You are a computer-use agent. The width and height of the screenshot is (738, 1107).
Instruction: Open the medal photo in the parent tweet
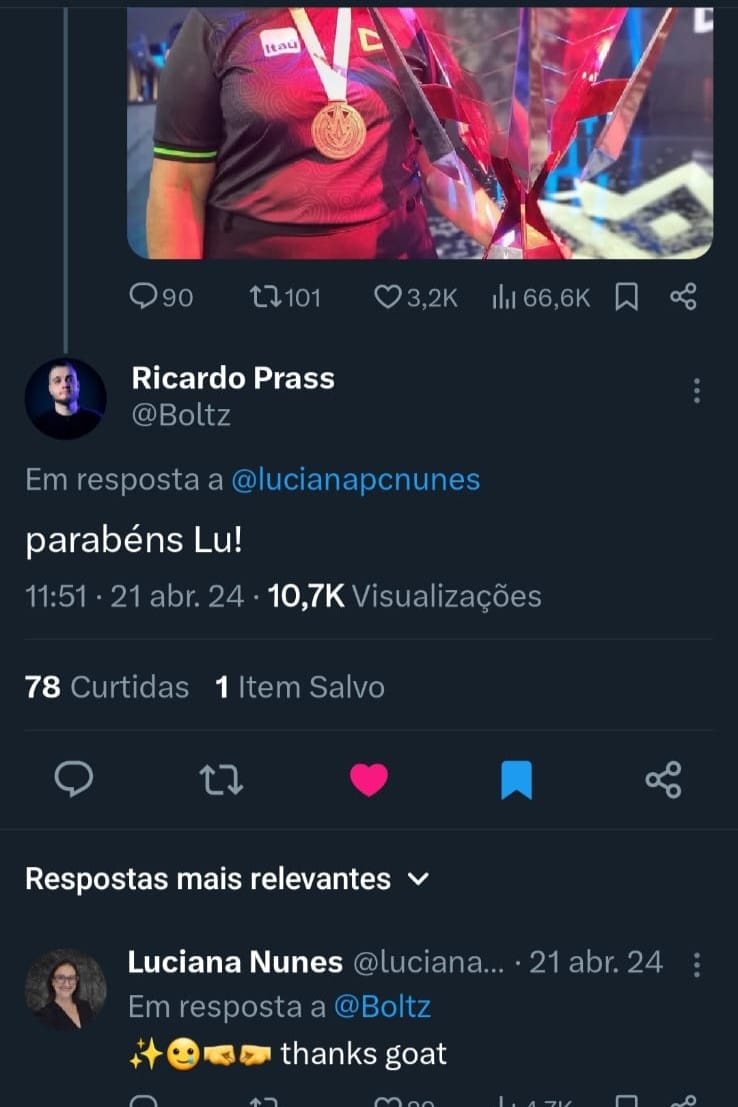pyautogui.click(x=420, y=130)
